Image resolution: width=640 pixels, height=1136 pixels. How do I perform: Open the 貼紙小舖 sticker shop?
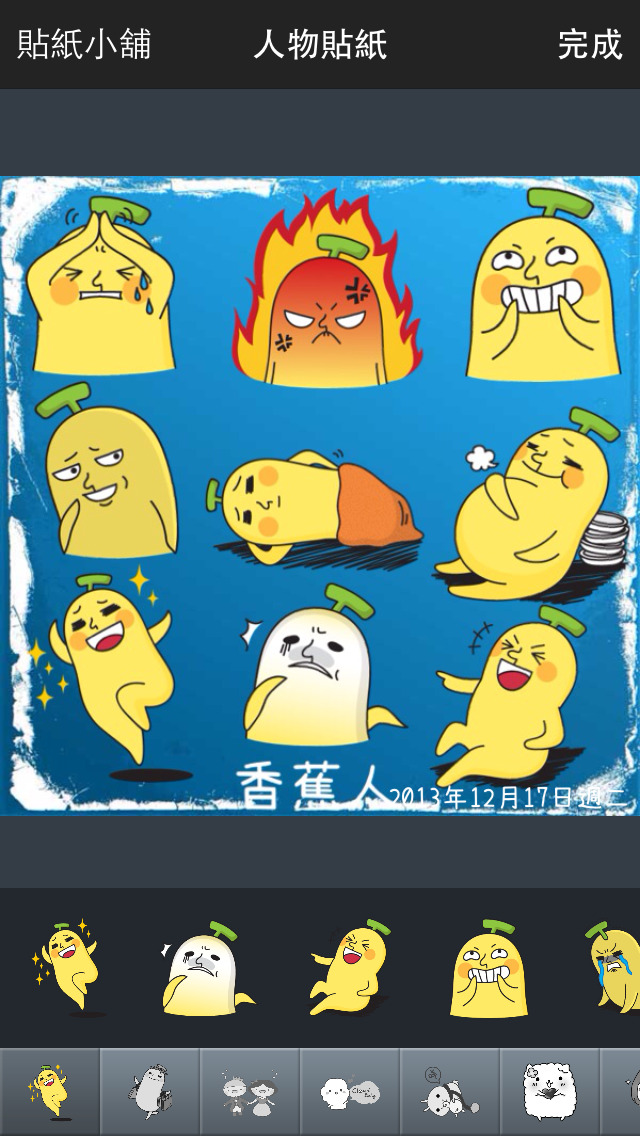[x=84, y=45]
